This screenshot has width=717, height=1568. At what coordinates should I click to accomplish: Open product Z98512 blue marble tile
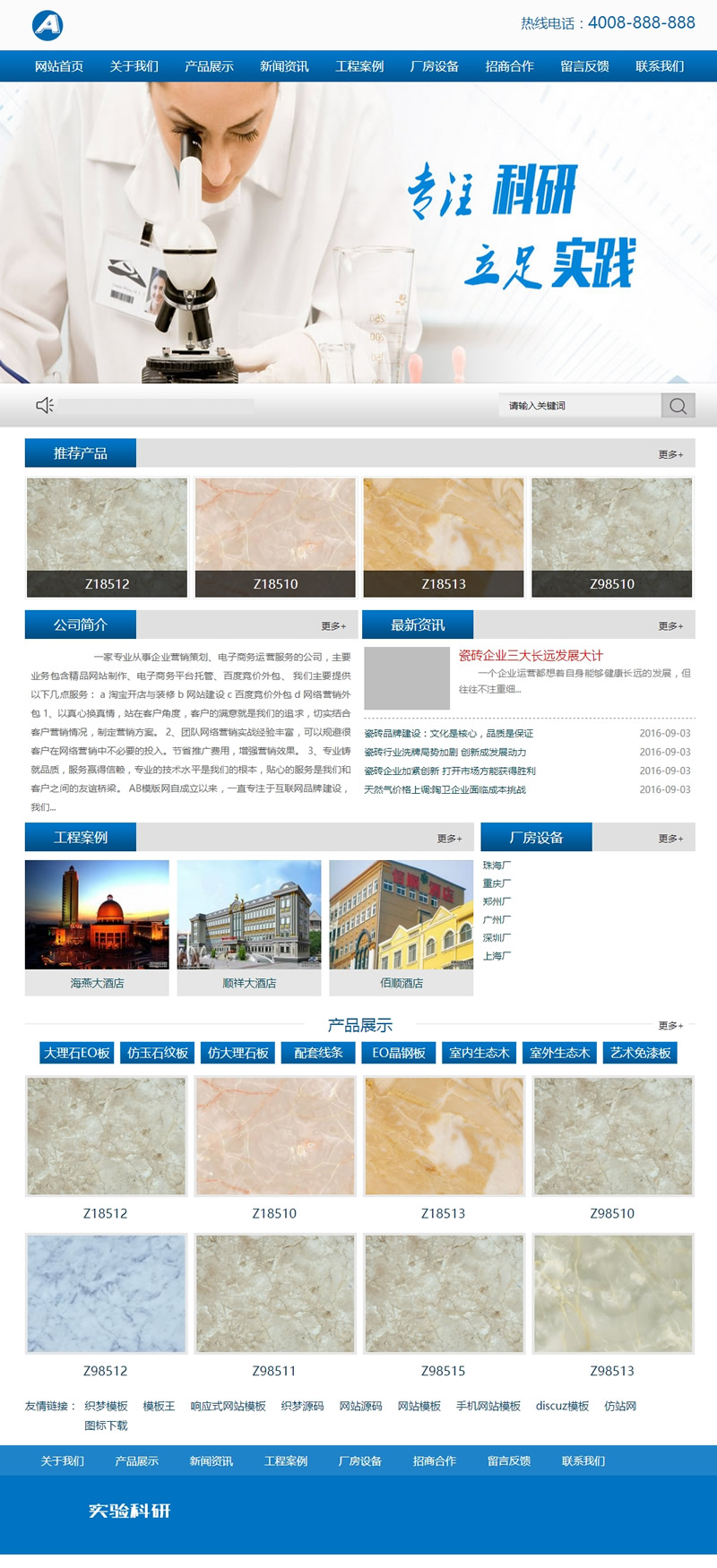tap(106, 1294)
